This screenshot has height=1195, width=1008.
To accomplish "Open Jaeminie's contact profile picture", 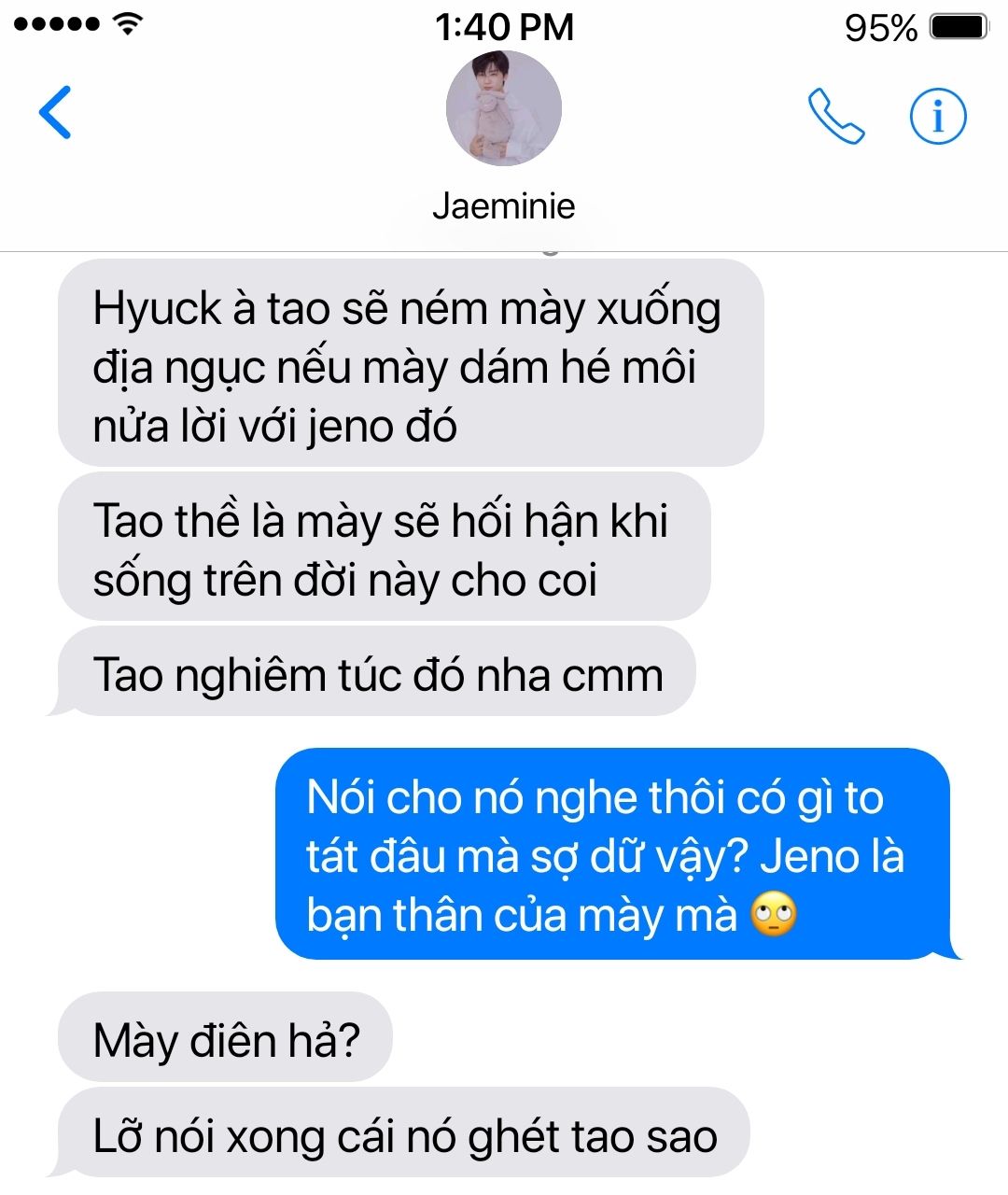I will (x=504, y=109).
